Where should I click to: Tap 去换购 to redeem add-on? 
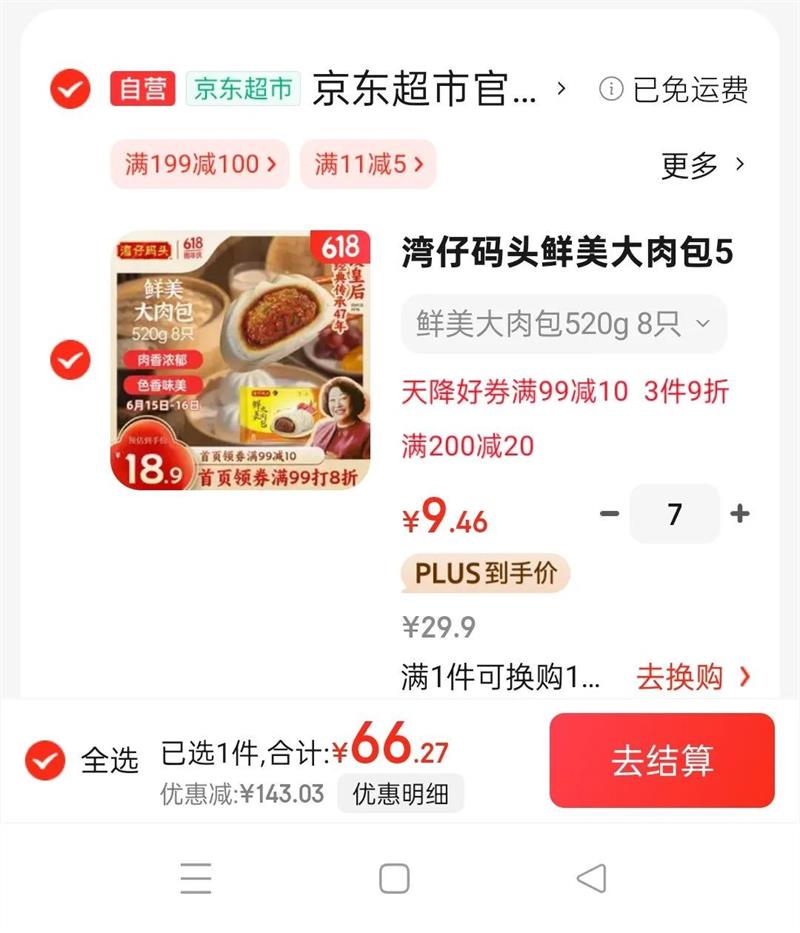[693, 677]
